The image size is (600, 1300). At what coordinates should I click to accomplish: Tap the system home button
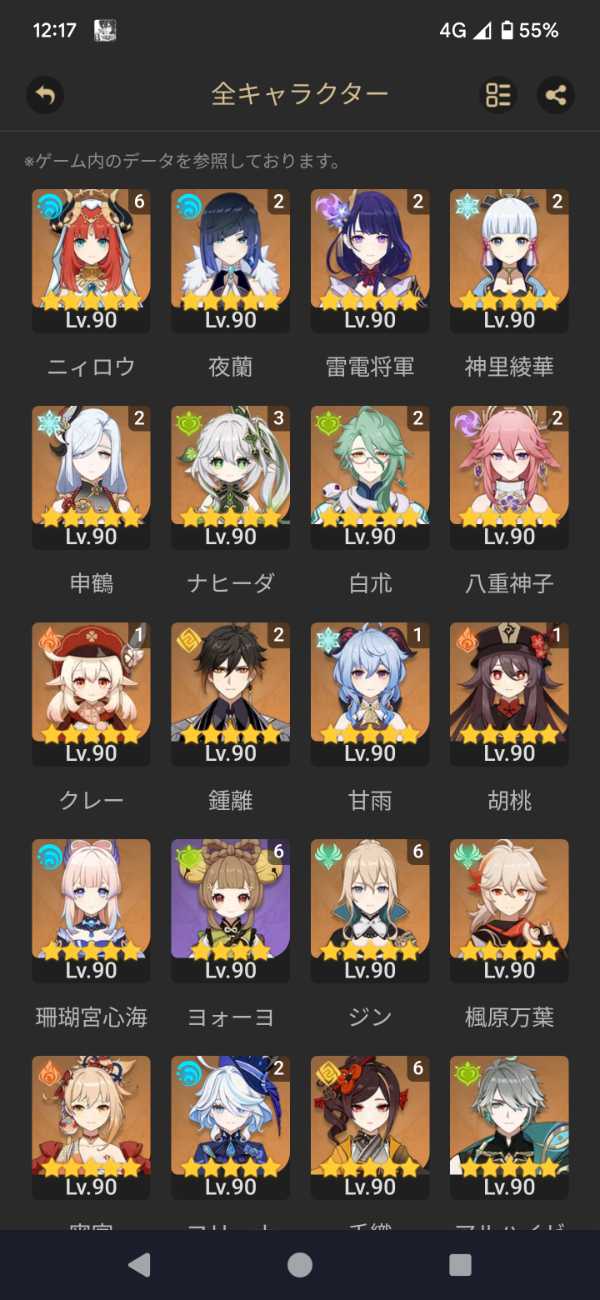point(300,1265)
